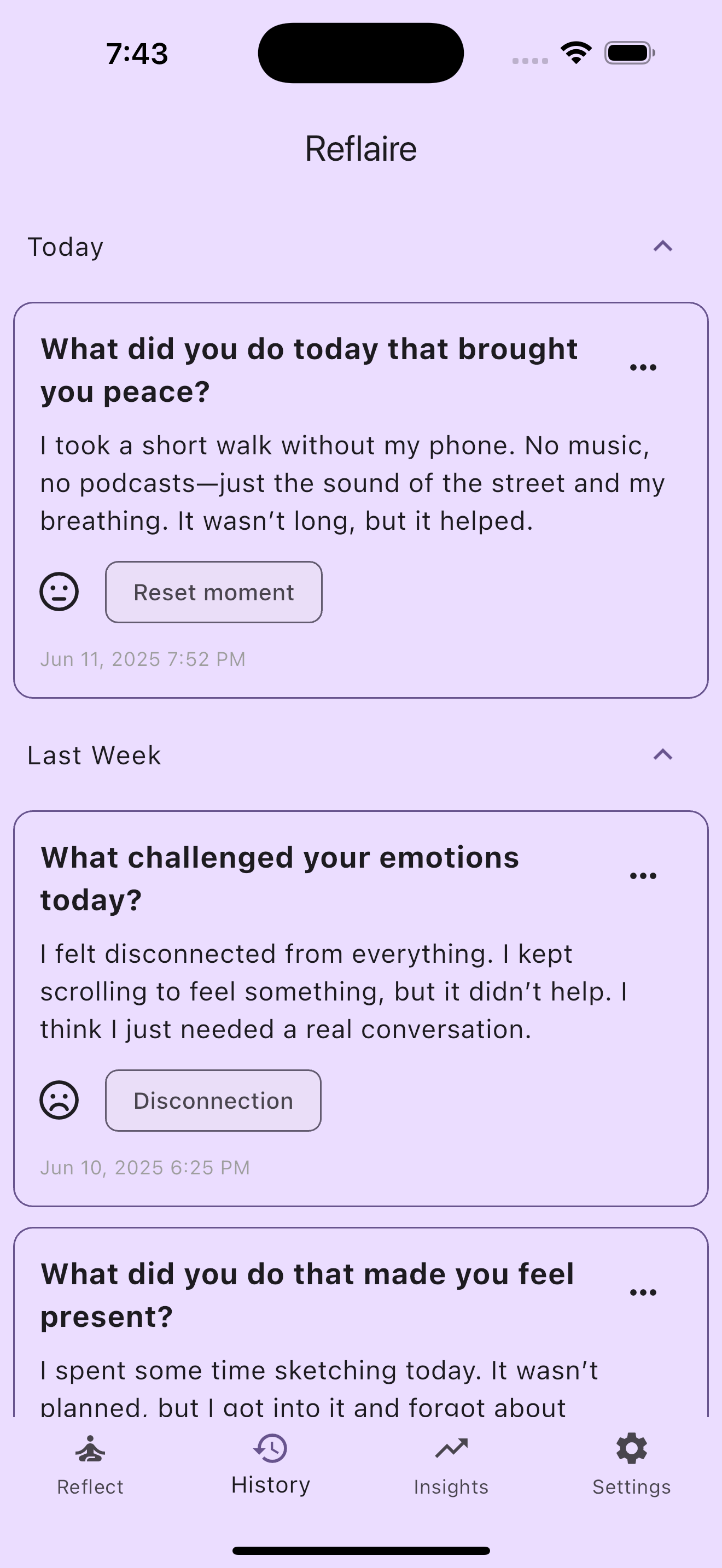The height and width of the screenshot is (1568, 722).
Task: Click the Reset moment tag
Action: [x=213, y=592]
